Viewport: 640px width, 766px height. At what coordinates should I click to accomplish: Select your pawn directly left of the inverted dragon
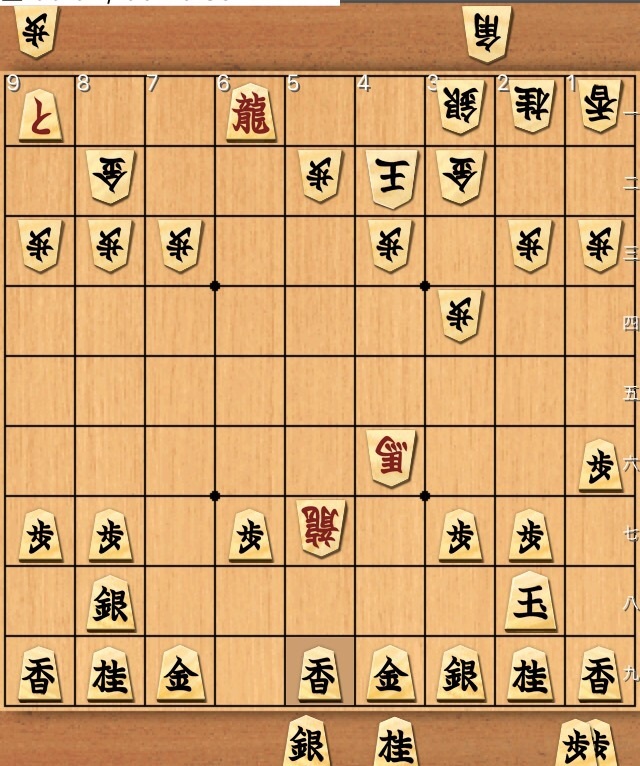[x=250, y=535]
